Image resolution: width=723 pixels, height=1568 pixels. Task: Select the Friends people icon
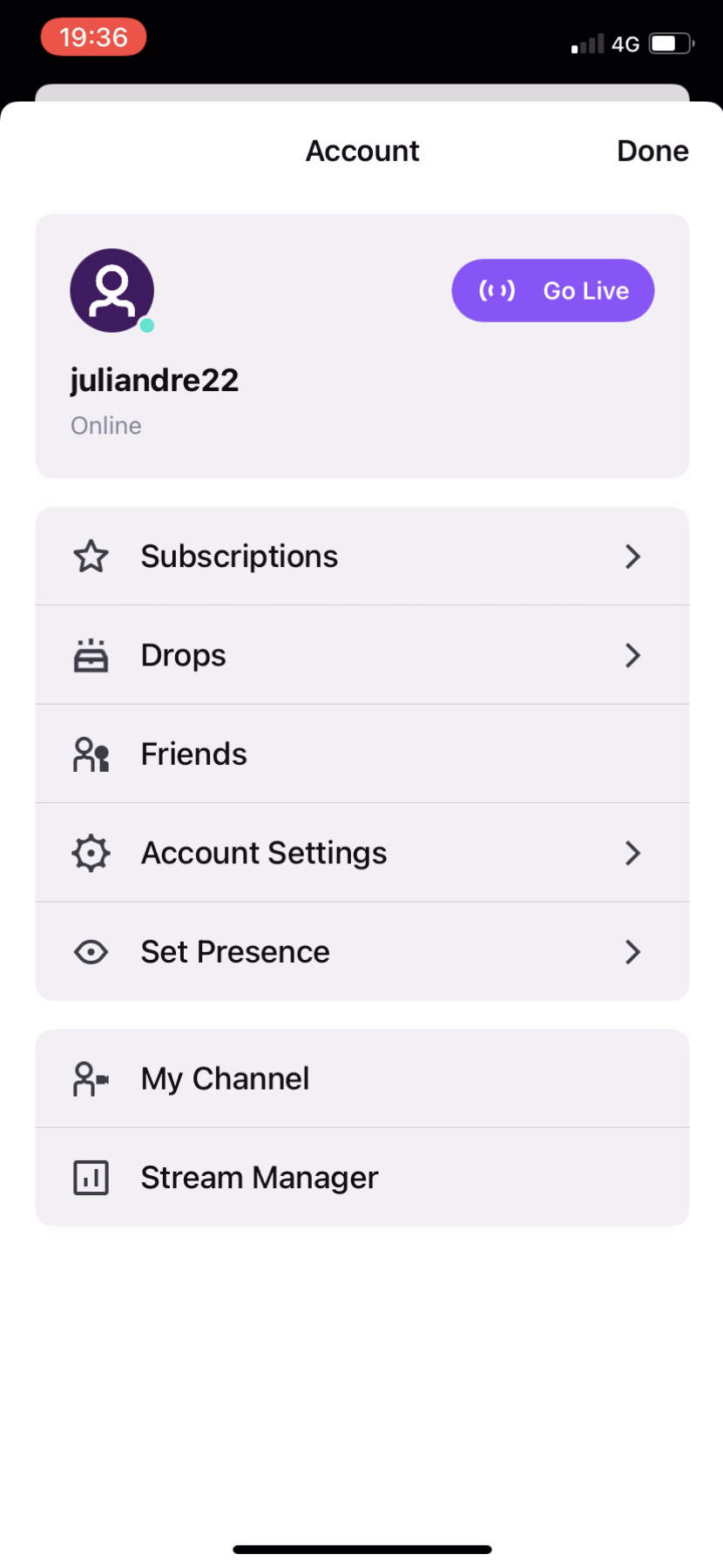click(91, 754)
